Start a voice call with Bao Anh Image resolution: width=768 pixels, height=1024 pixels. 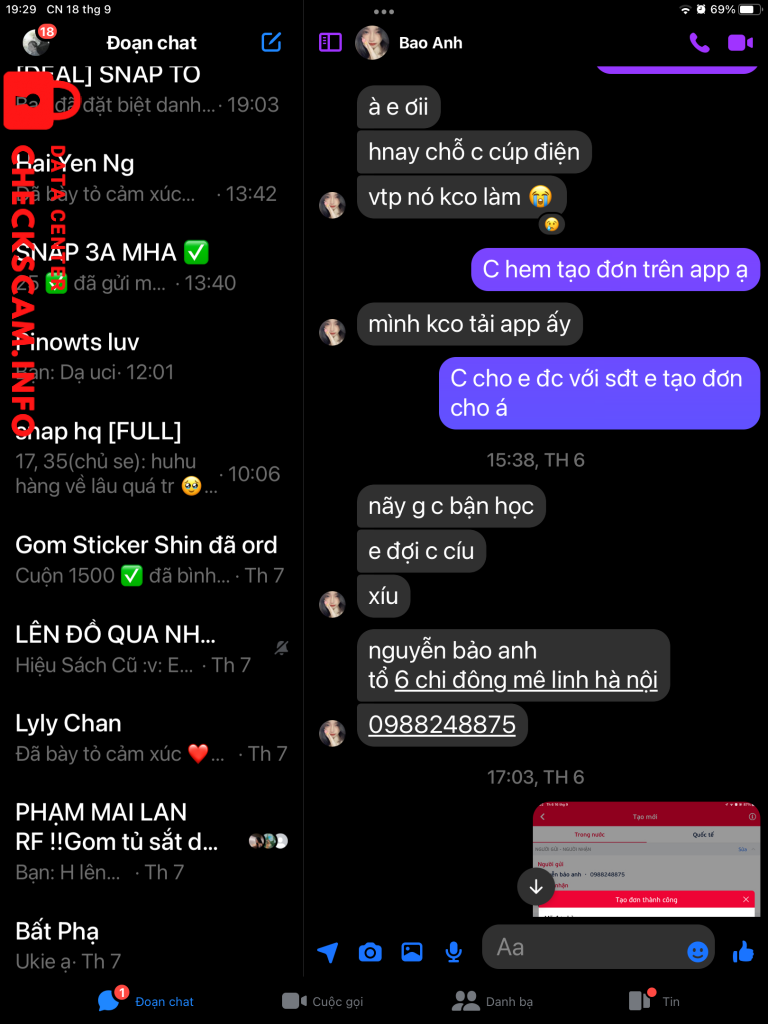click(699, 43)
